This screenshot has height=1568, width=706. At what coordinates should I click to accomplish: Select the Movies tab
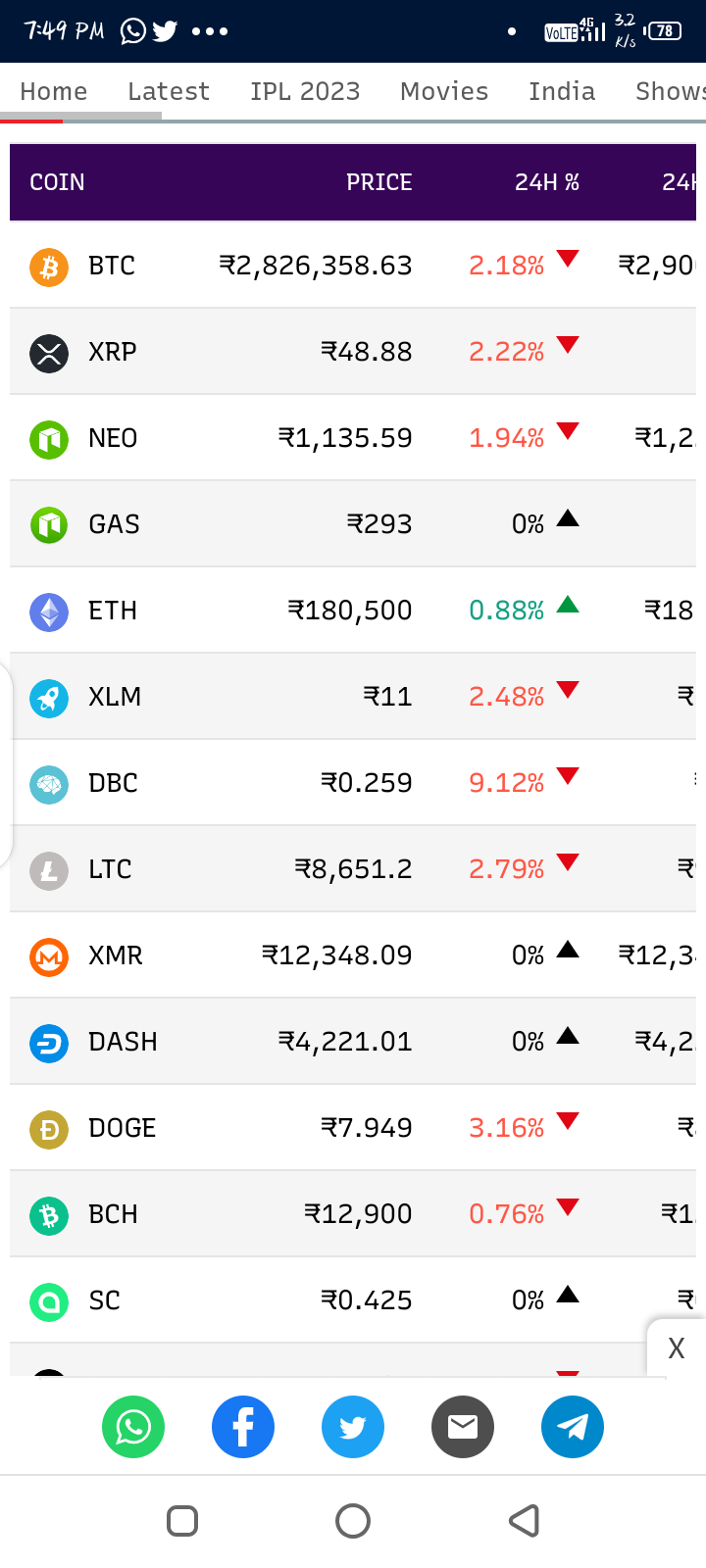[x=444, y=91]
